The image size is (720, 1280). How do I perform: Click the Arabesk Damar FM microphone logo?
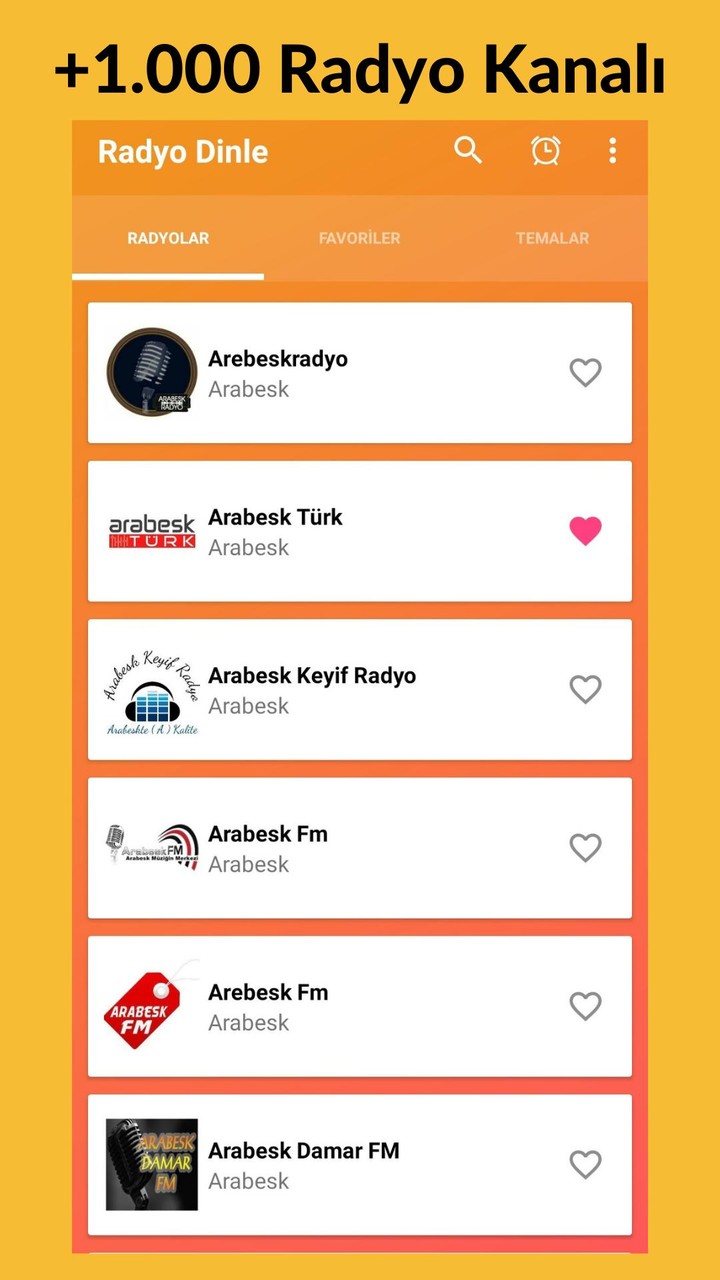(150, 1164)
